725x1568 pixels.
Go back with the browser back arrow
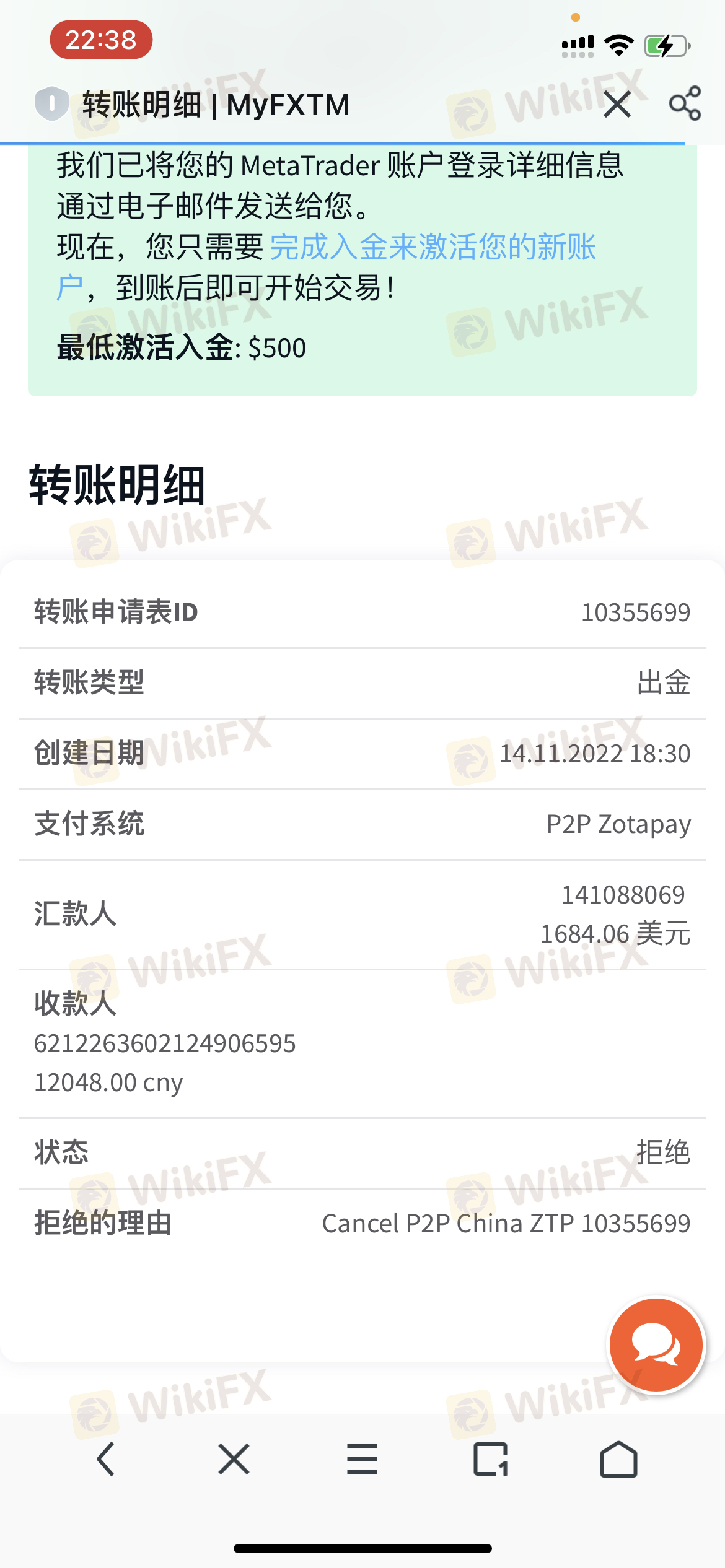pos(106,1459)
